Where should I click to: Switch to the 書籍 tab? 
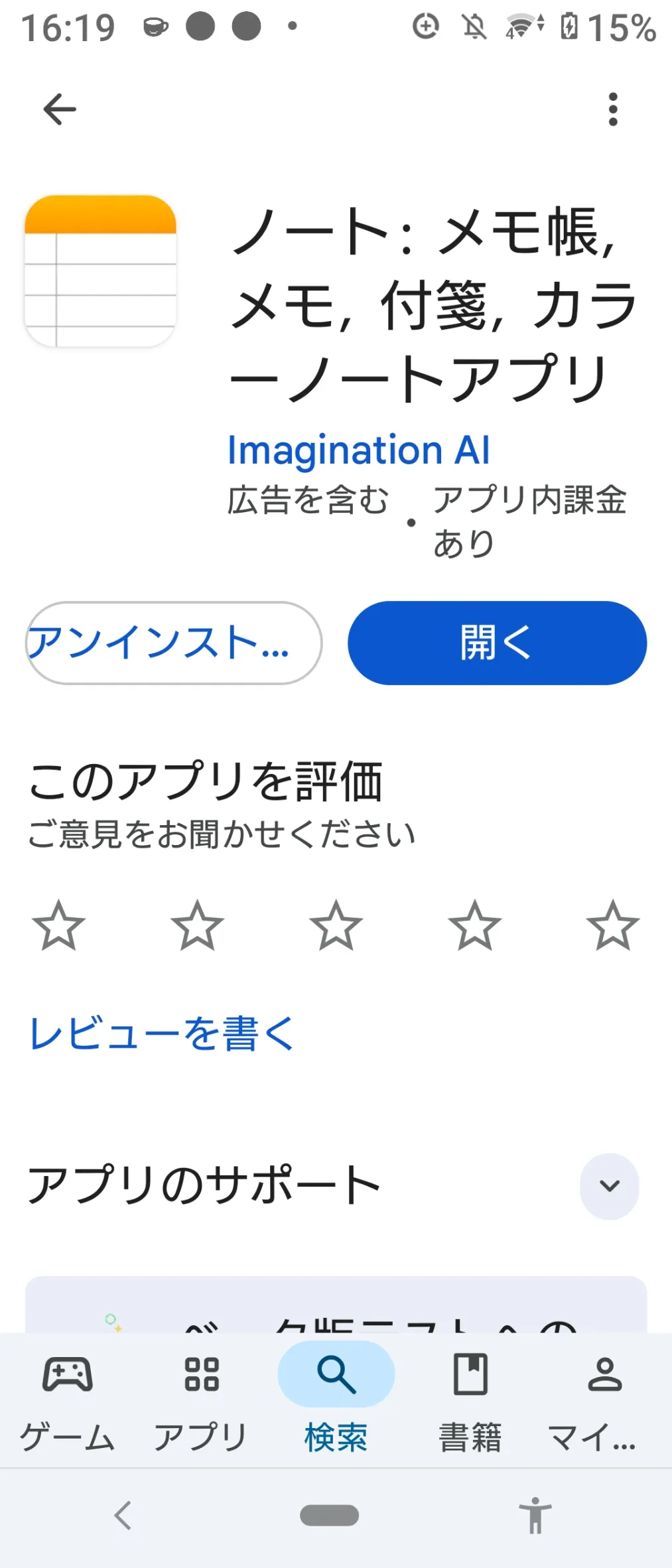point(470,1399)
